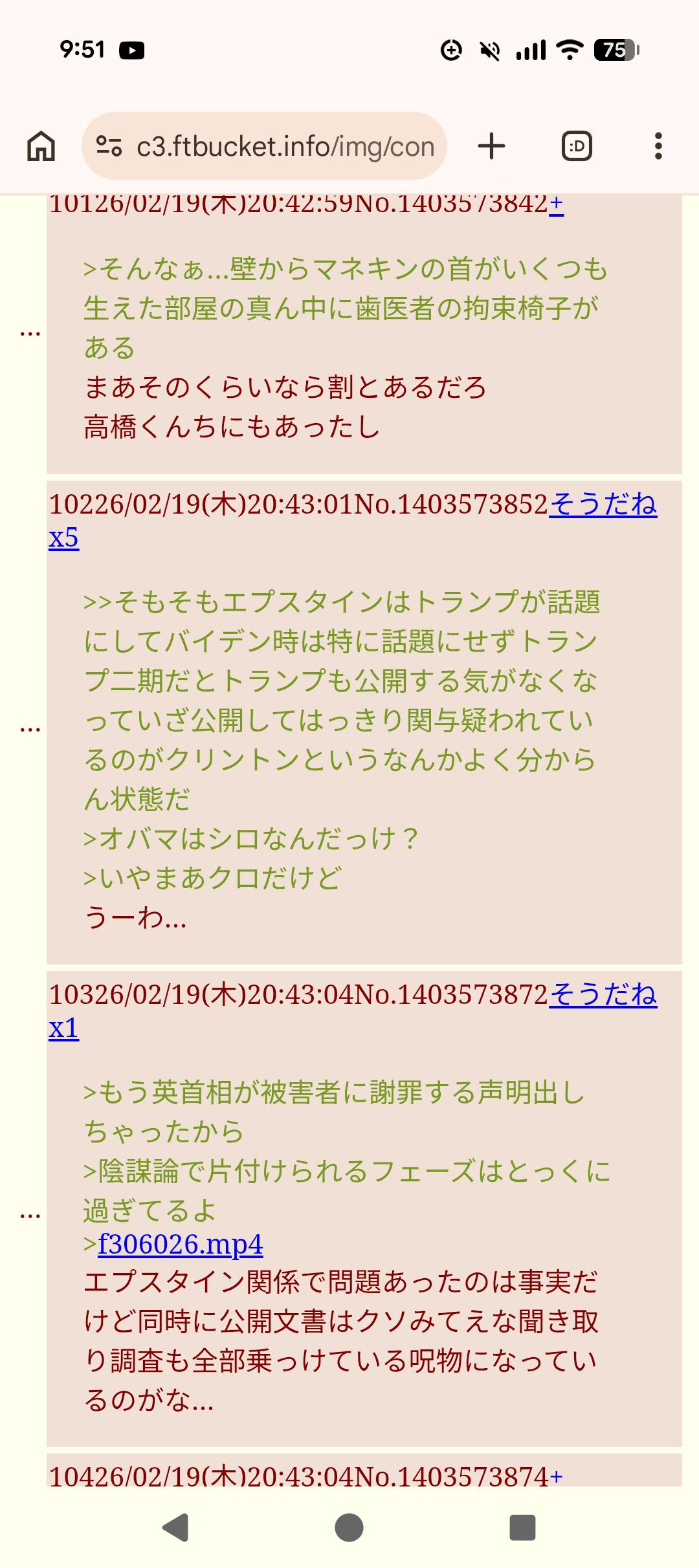The width and height of the screenshot is (699, 1568).
Task: Tap the + link on post No.1403573874
Action: [557, 1476]
